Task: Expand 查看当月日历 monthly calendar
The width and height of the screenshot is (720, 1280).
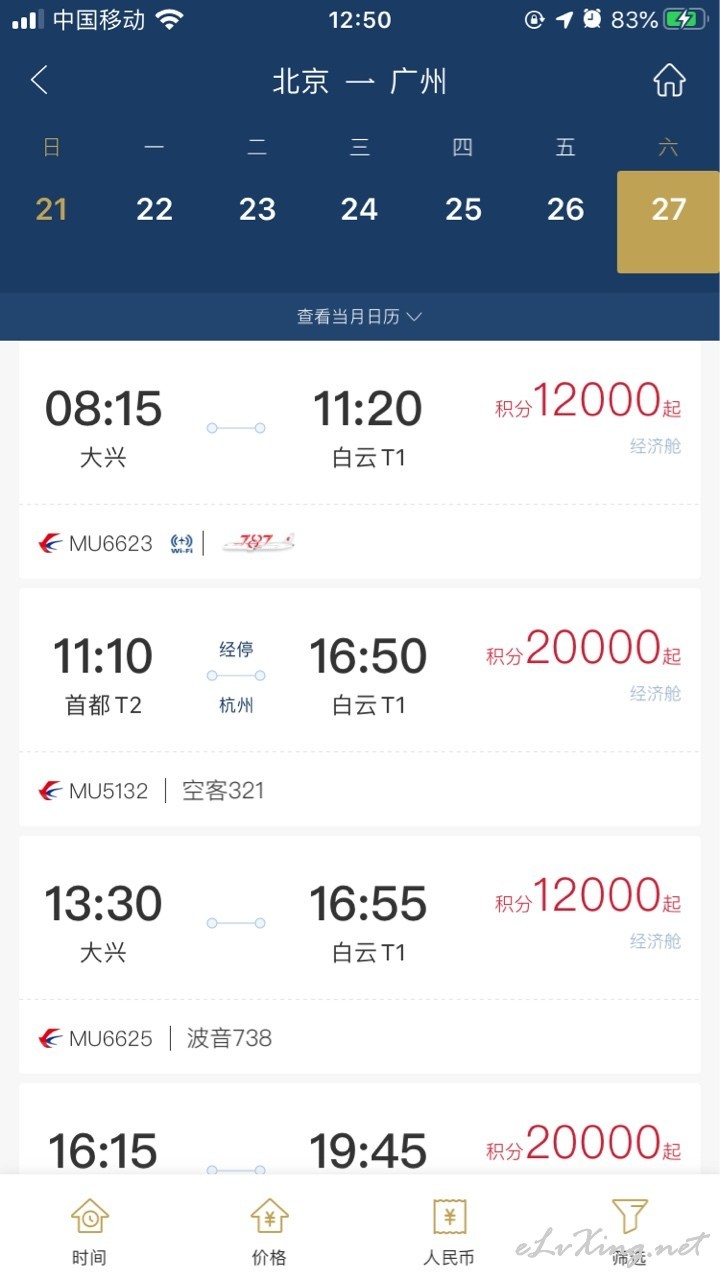Action: [360, 316]
